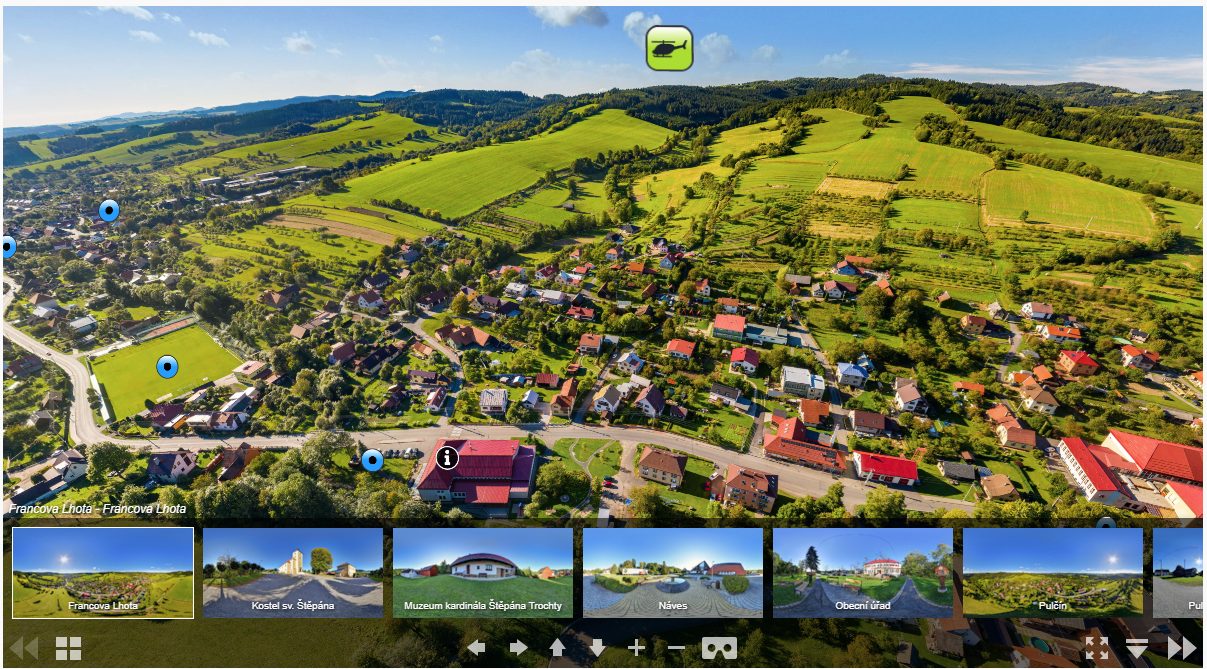Screen dimensions: 1207x669
Task: Open the Kostel sv. Štěpána panorama
Action: (x=293, y=572)
